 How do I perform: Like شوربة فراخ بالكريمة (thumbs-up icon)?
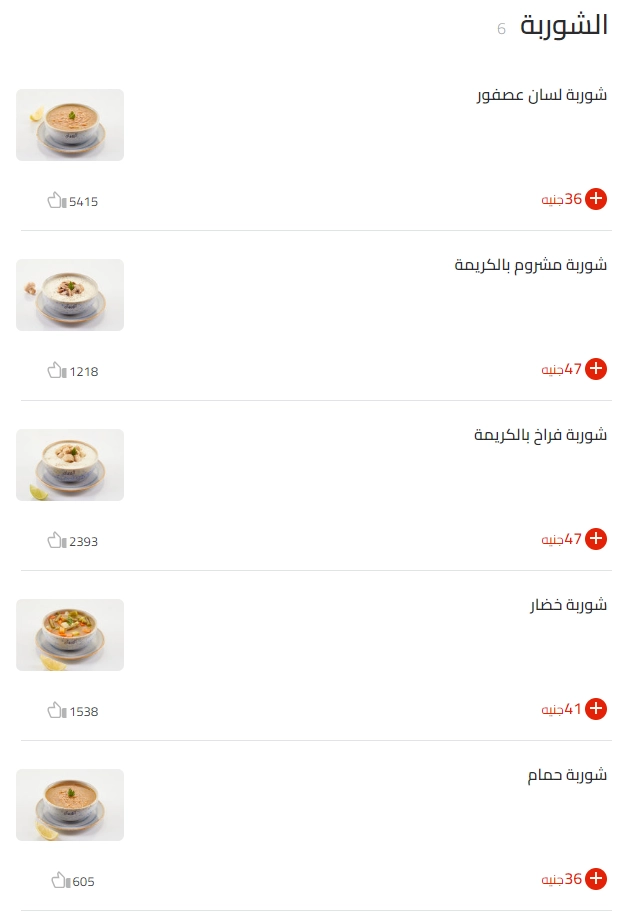point(56,541)
